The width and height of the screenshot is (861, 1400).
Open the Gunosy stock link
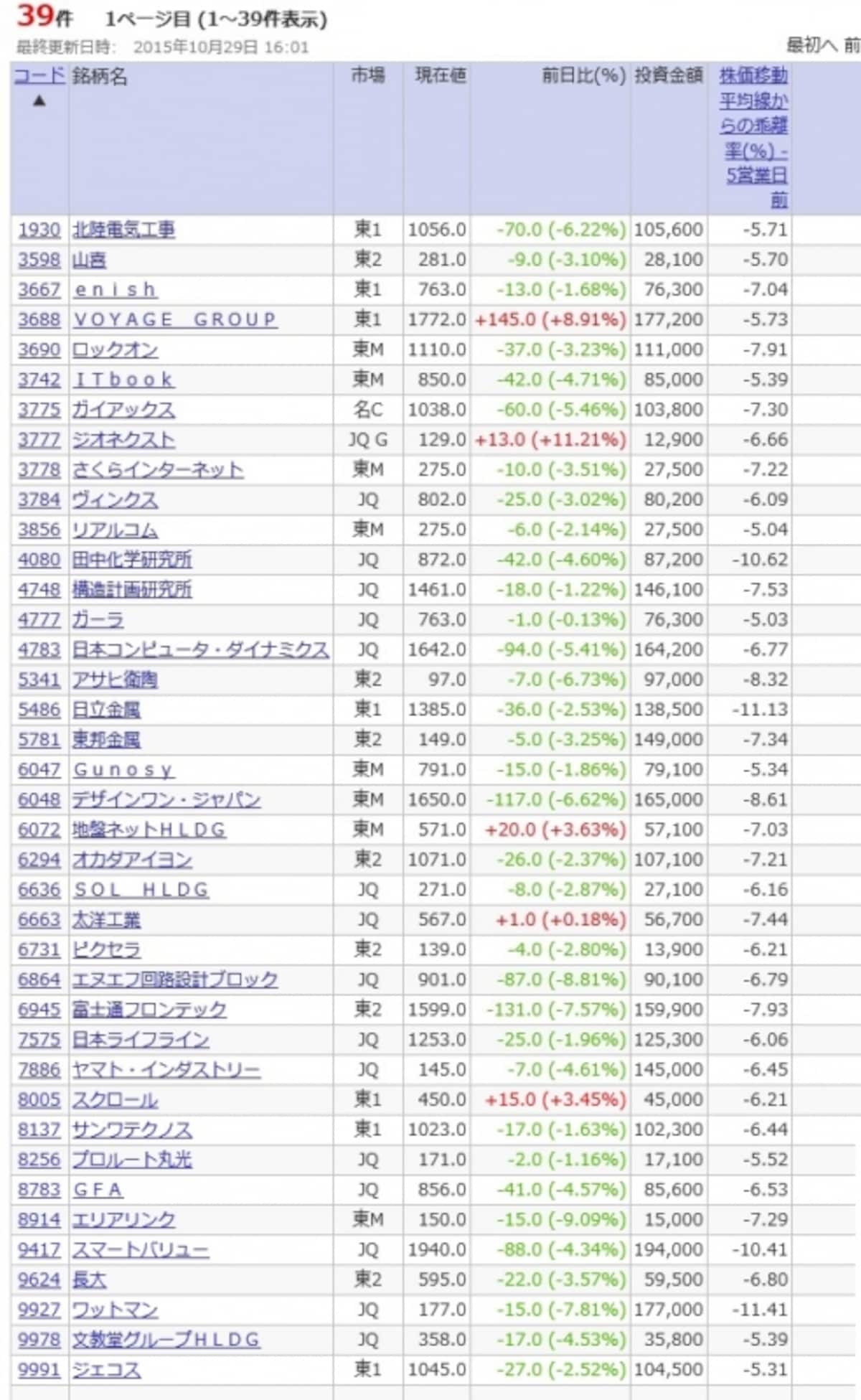[x=123, y=770]
